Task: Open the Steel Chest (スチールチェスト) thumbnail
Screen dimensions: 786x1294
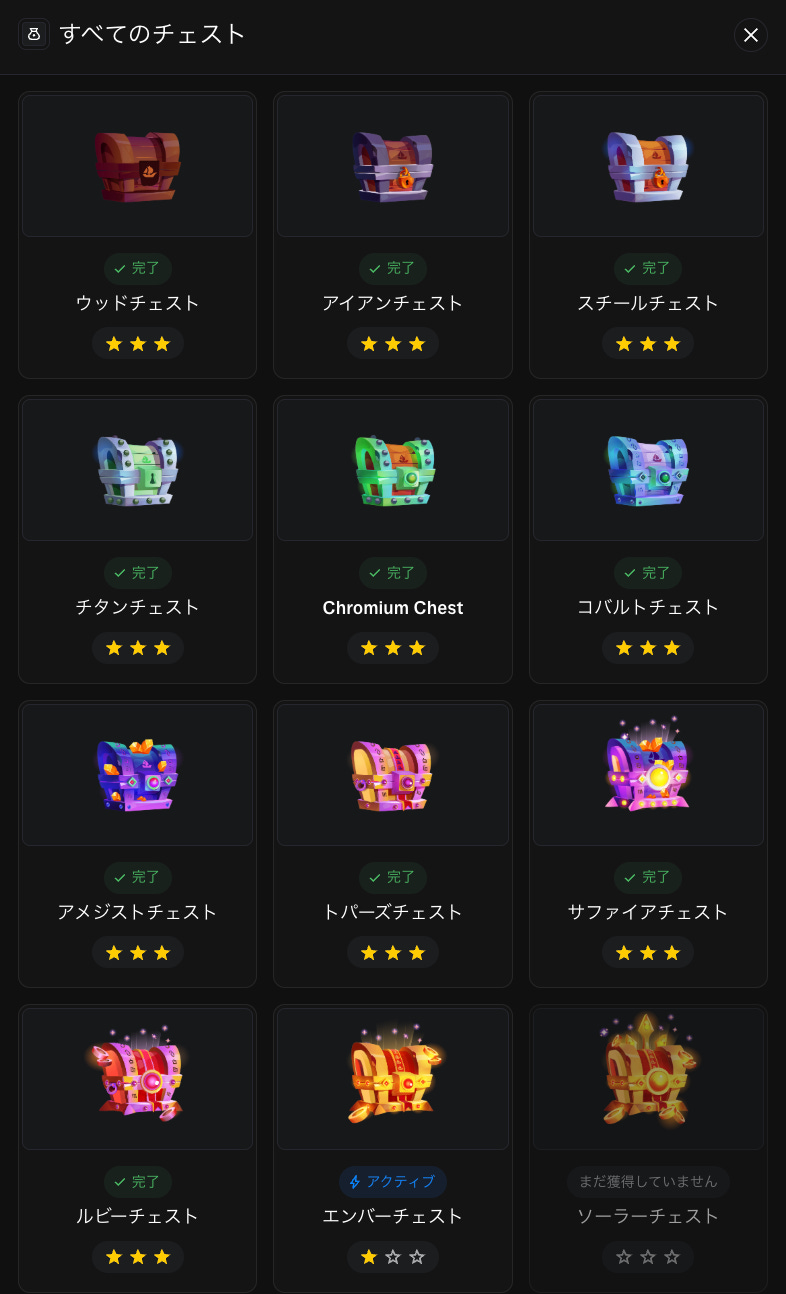Action: 648,164
